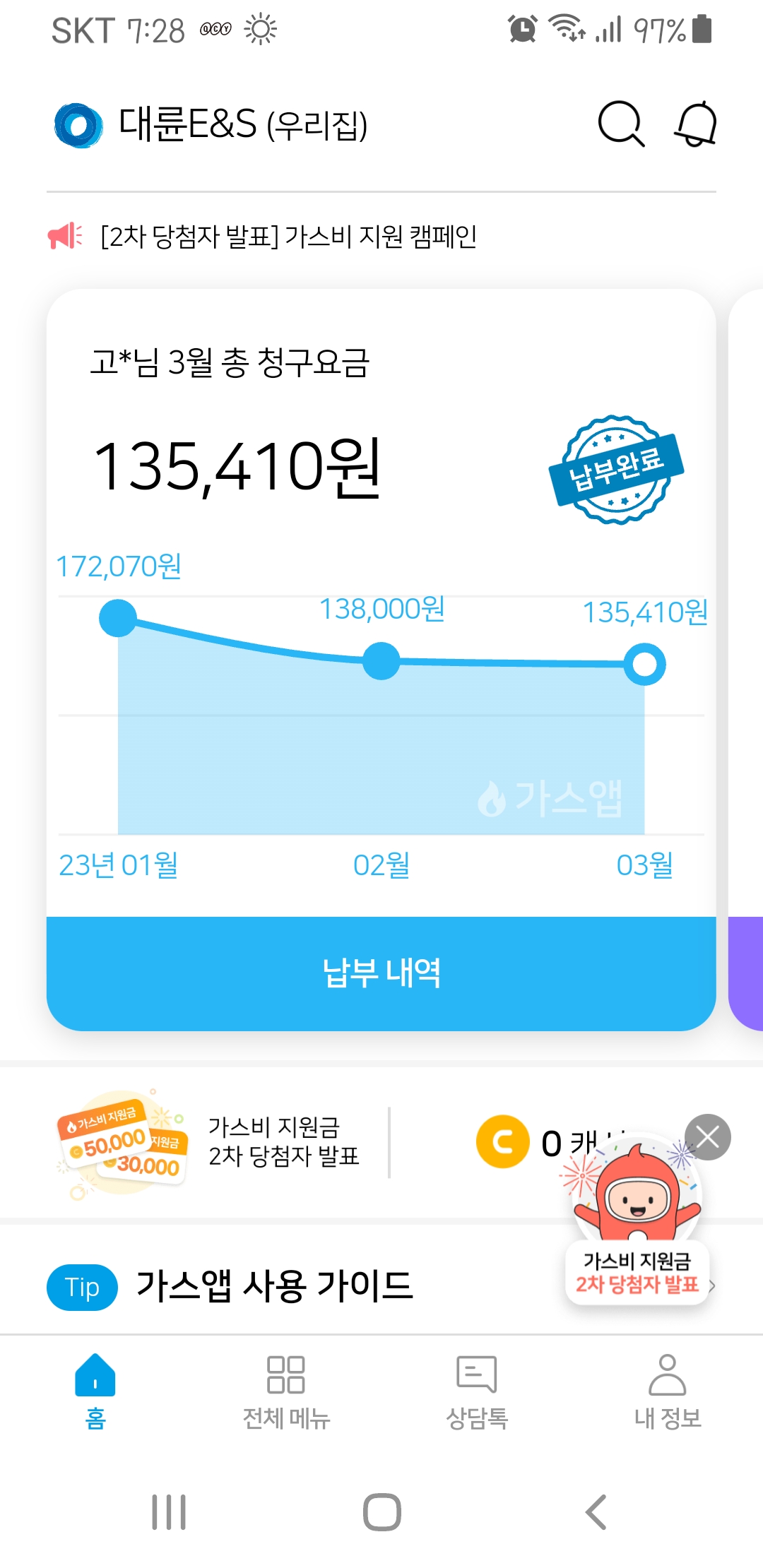Select the 대륜E&S (우리집) header title
Viewport: 763px width, 1568px height.
(242, 124)
